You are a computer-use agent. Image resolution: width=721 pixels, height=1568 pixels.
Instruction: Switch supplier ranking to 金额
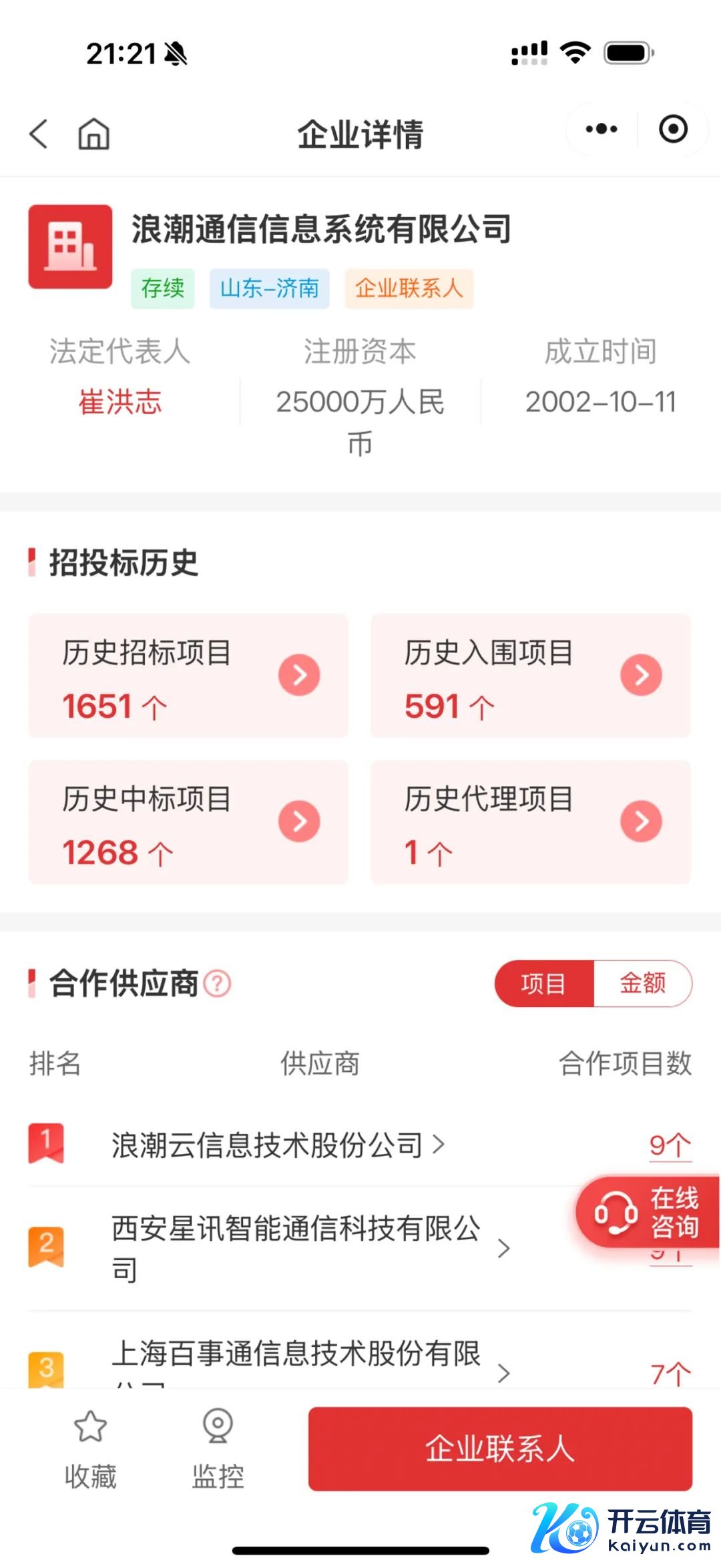click(x=642, y=983)
